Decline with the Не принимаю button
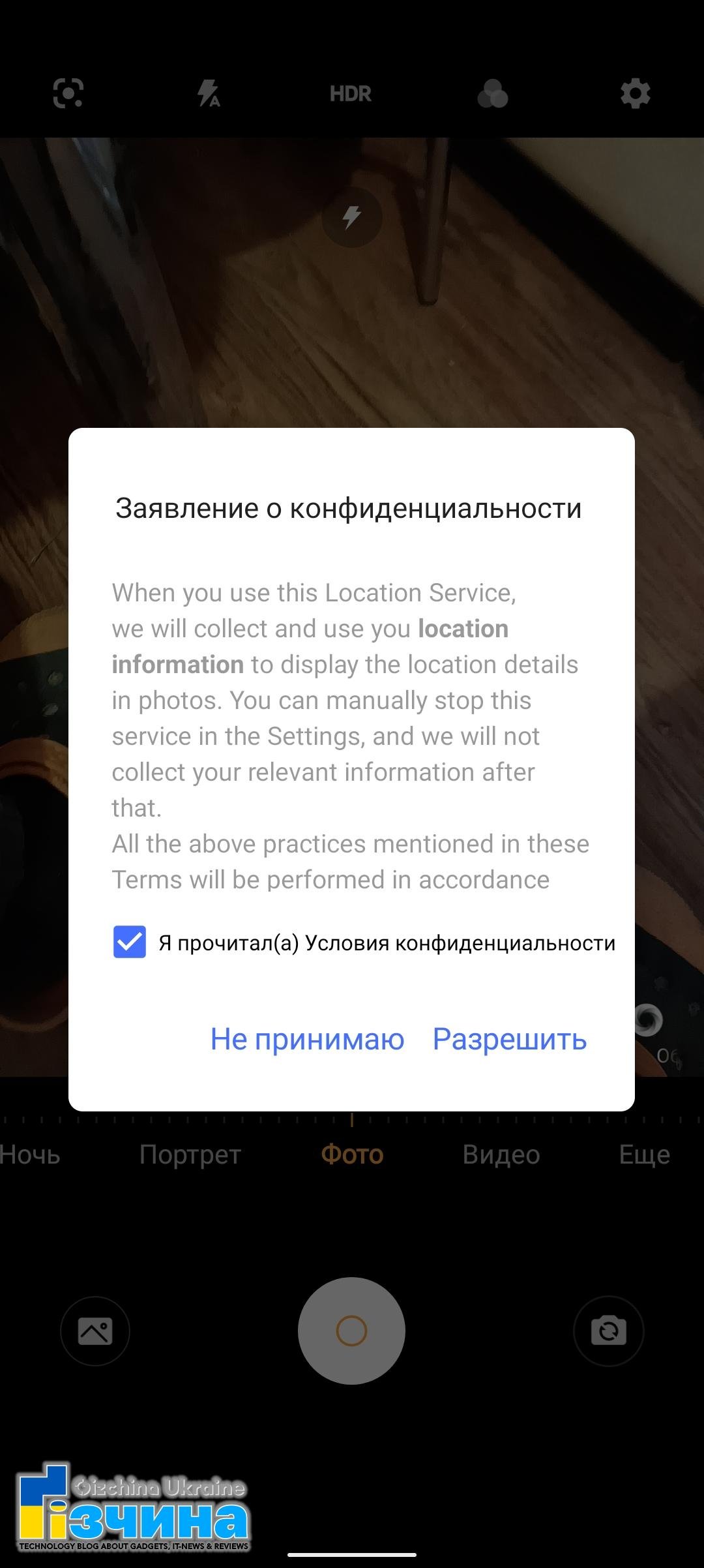 click(x=307, y=1039)
